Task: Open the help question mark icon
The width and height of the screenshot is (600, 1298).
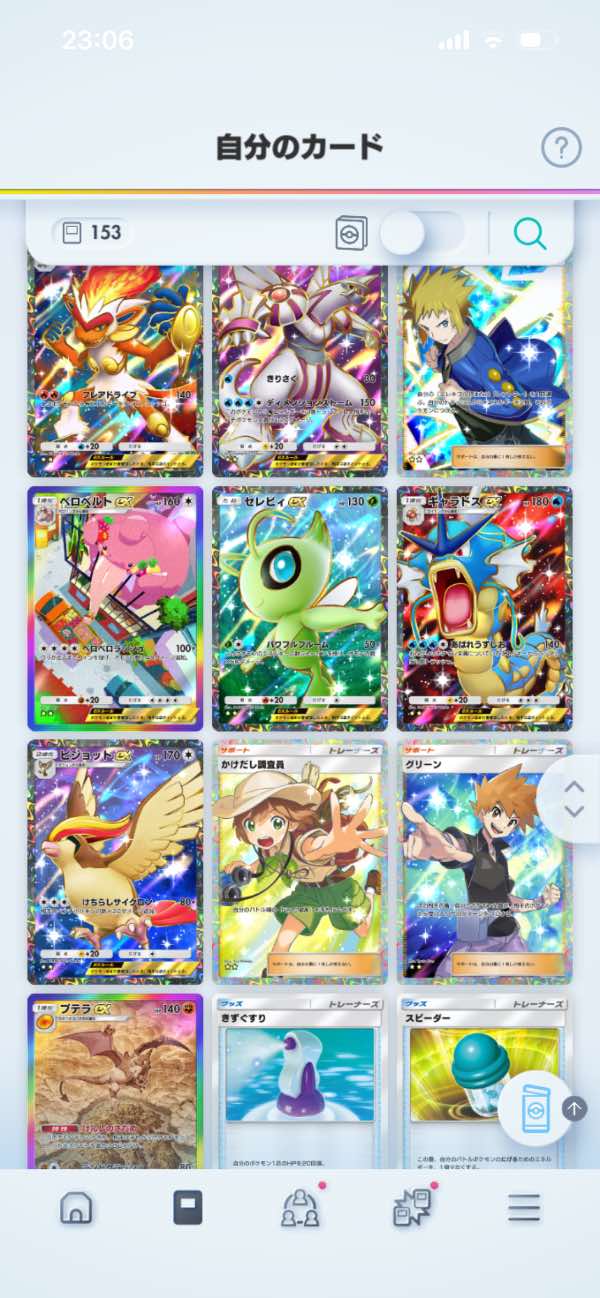Action: coord(561,148)
